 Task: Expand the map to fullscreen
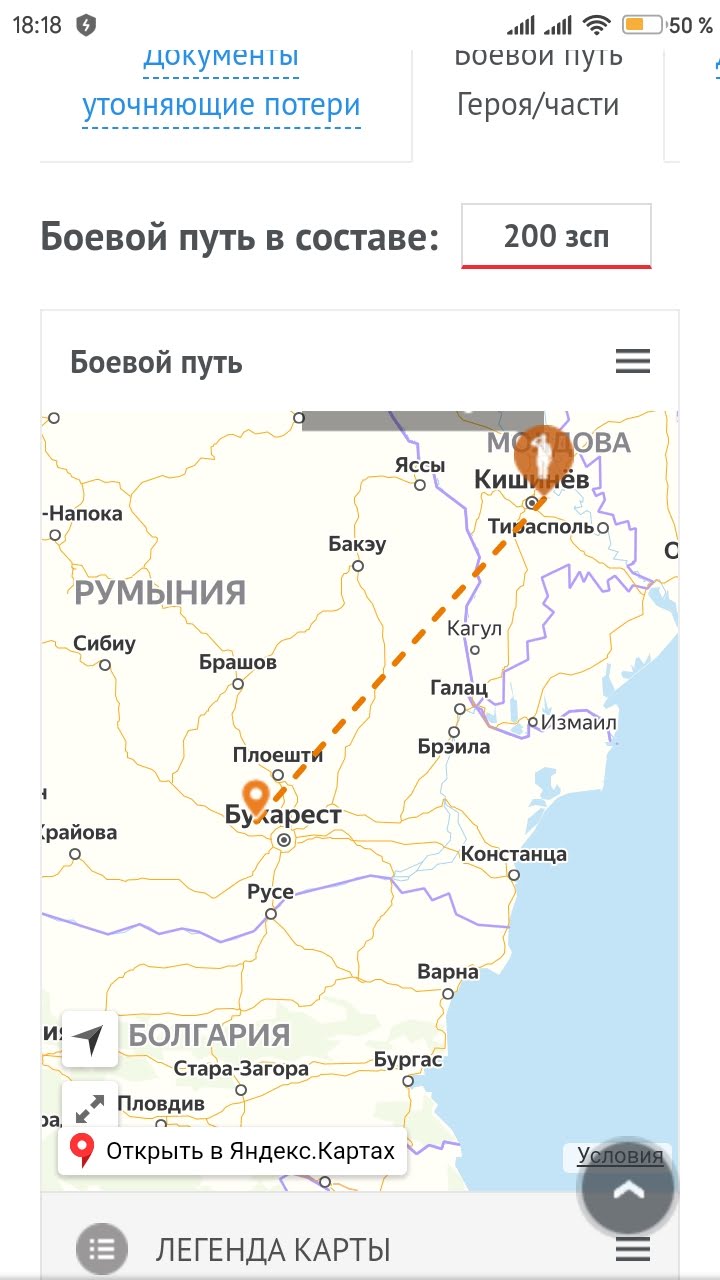(x=90, y=1106)
